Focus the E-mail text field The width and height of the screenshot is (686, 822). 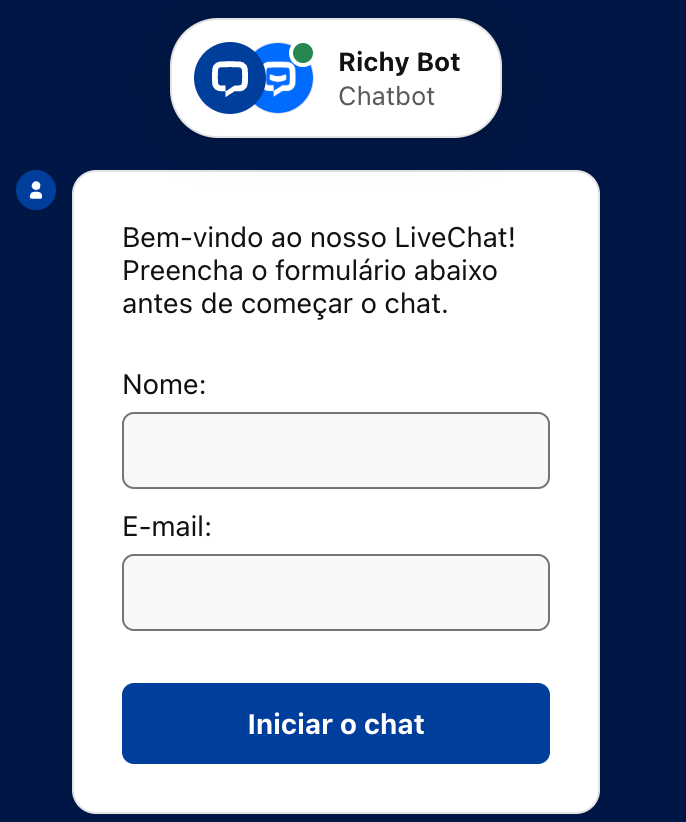pyautogui.click(x=336, y=592)
